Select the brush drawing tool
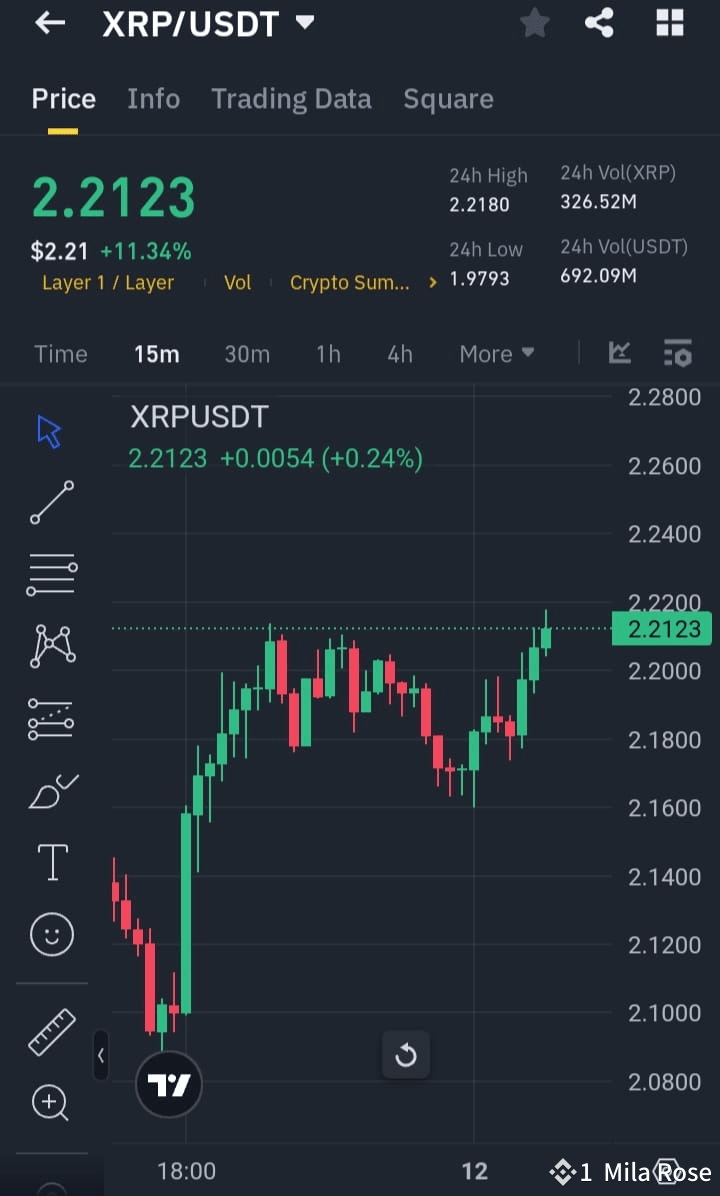 coord(51,789)
